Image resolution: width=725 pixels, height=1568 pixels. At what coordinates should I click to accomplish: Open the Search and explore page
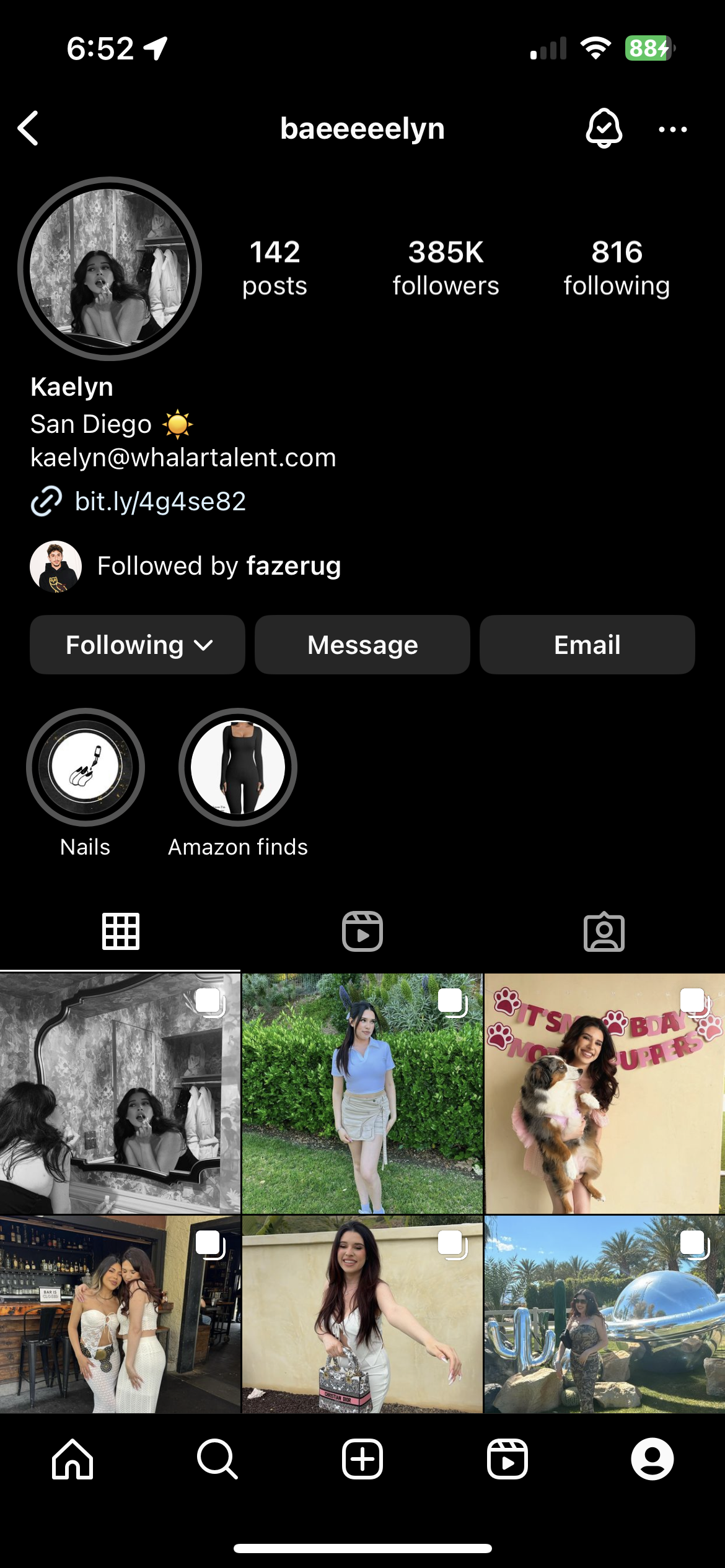click(x=217, y=1459)
